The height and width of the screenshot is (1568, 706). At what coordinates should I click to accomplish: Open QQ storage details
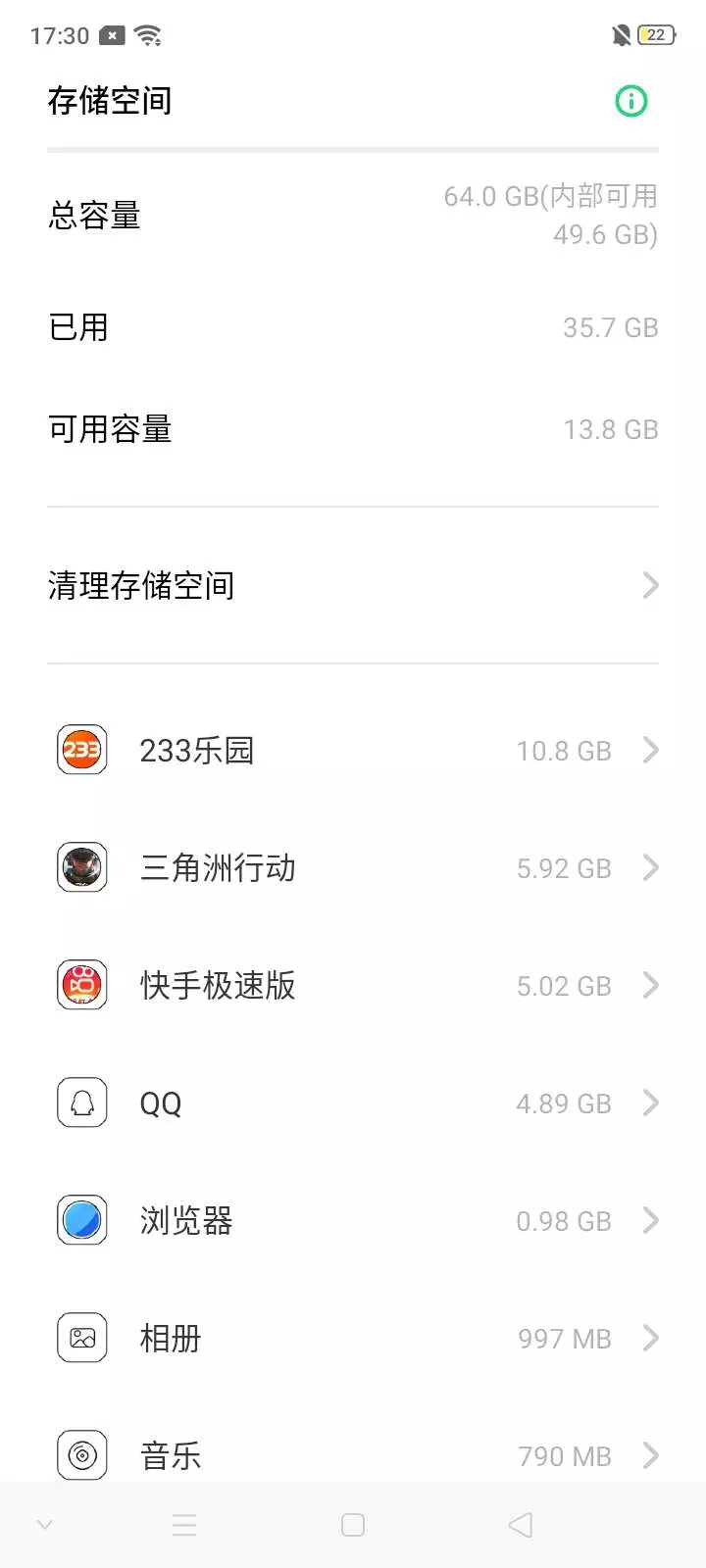(x=353, y=1103)
